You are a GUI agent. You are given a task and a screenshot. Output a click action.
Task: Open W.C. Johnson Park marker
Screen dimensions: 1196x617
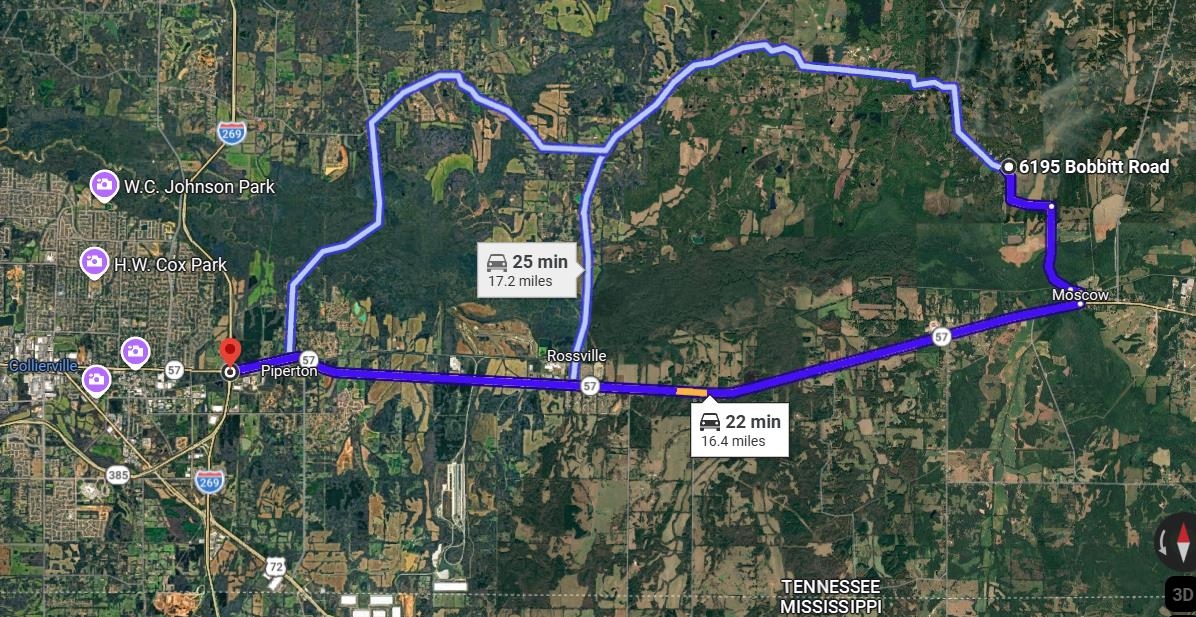click(104, 185)
